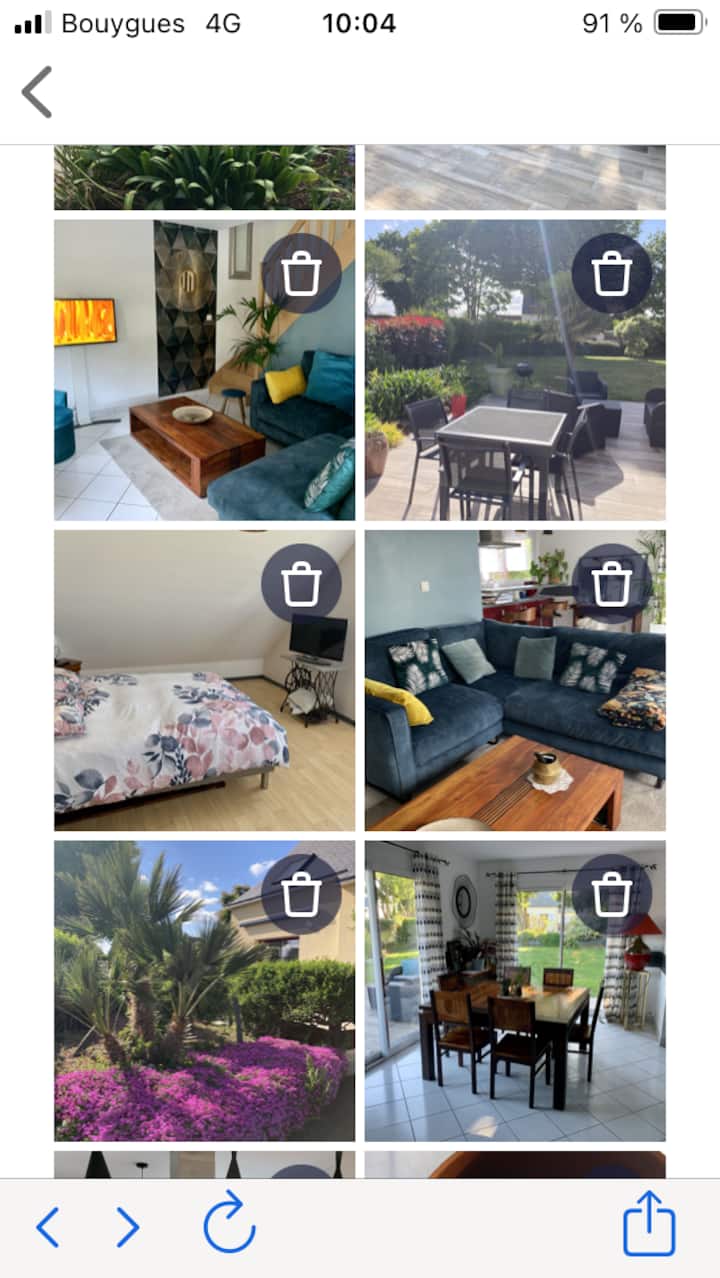Open the share sheet
This screenshot has width=720, height=1278.
pos(649,1222)
